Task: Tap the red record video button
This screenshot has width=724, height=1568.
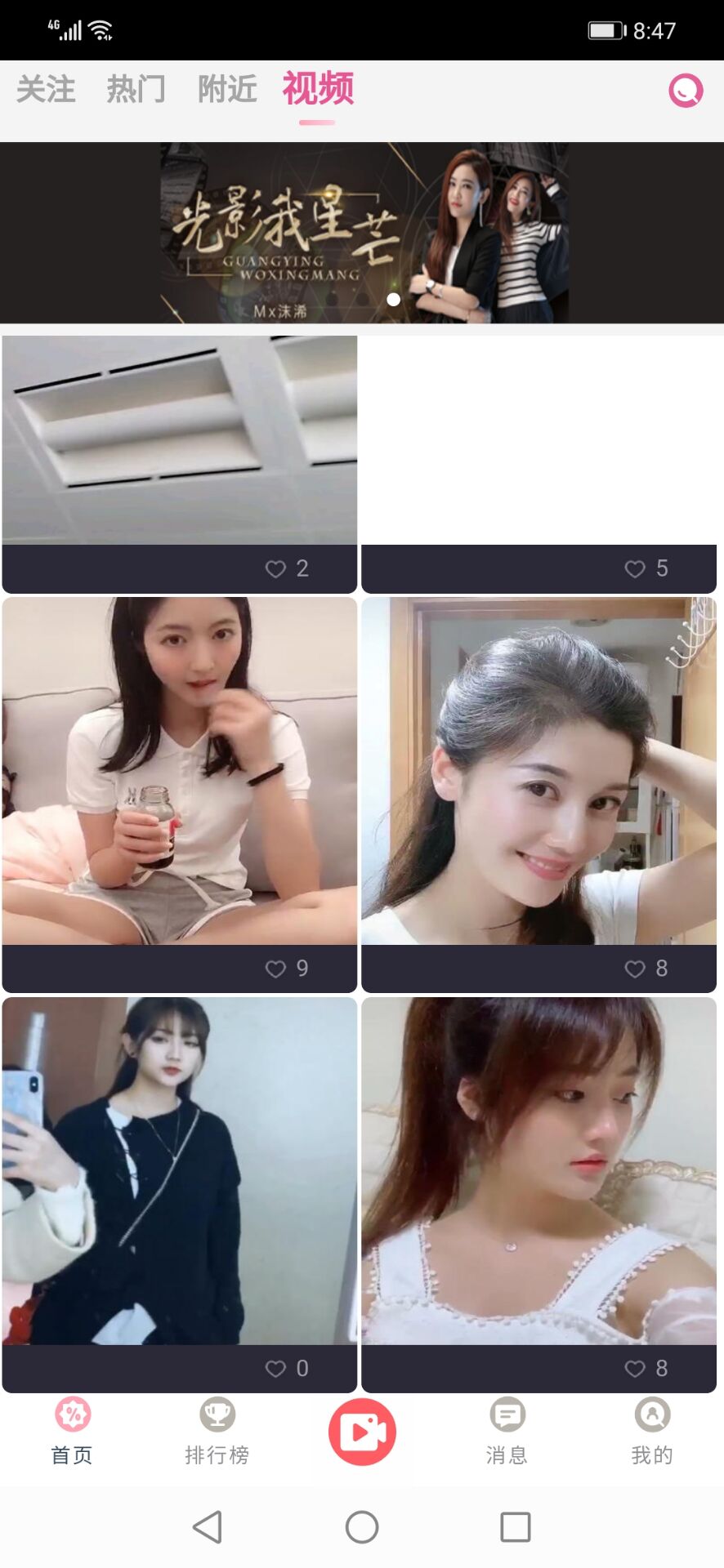Action: coord(362,1431)
